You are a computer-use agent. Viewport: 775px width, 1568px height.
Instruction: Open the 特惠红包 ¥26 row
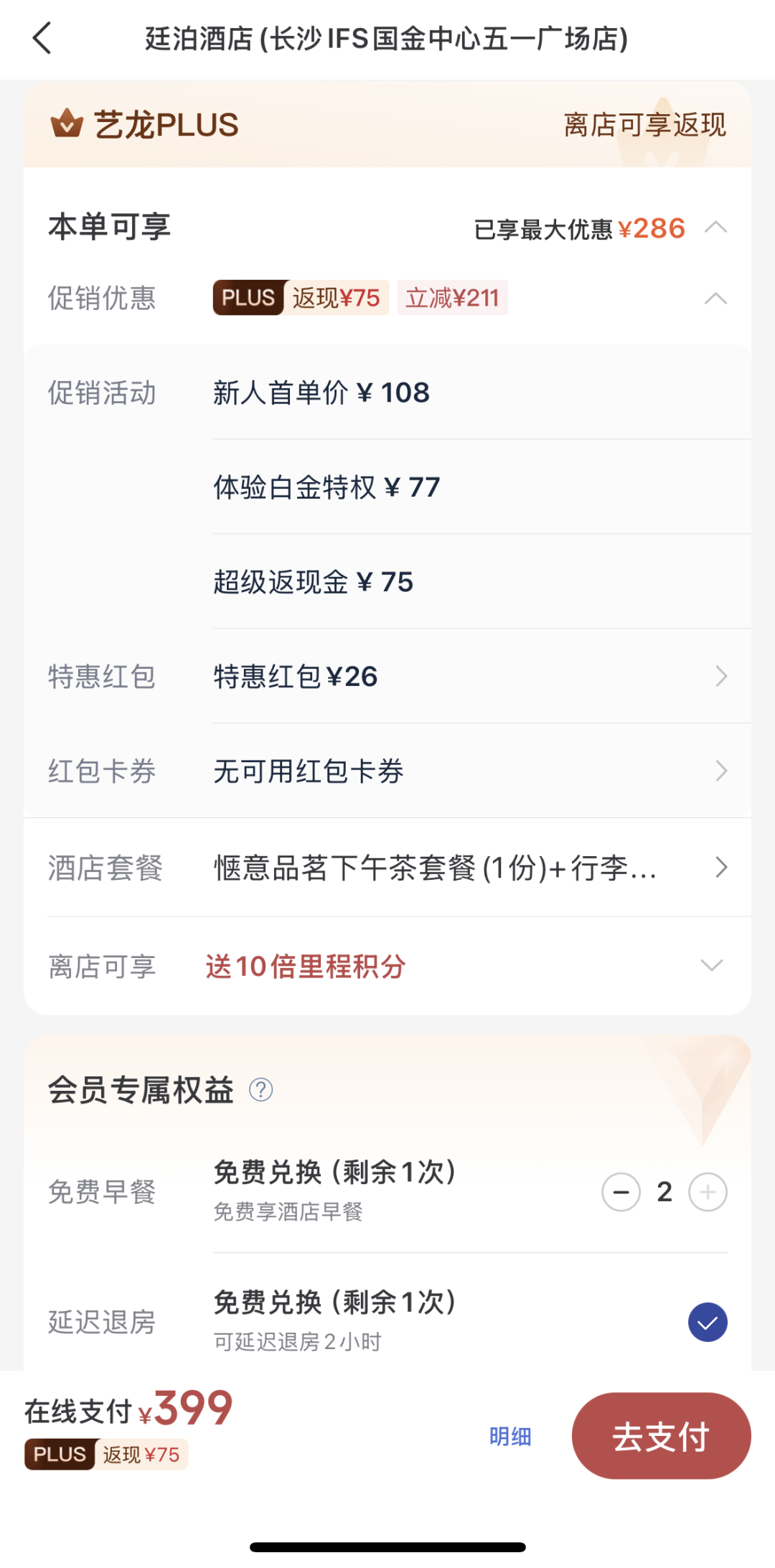tap(470, 676)
